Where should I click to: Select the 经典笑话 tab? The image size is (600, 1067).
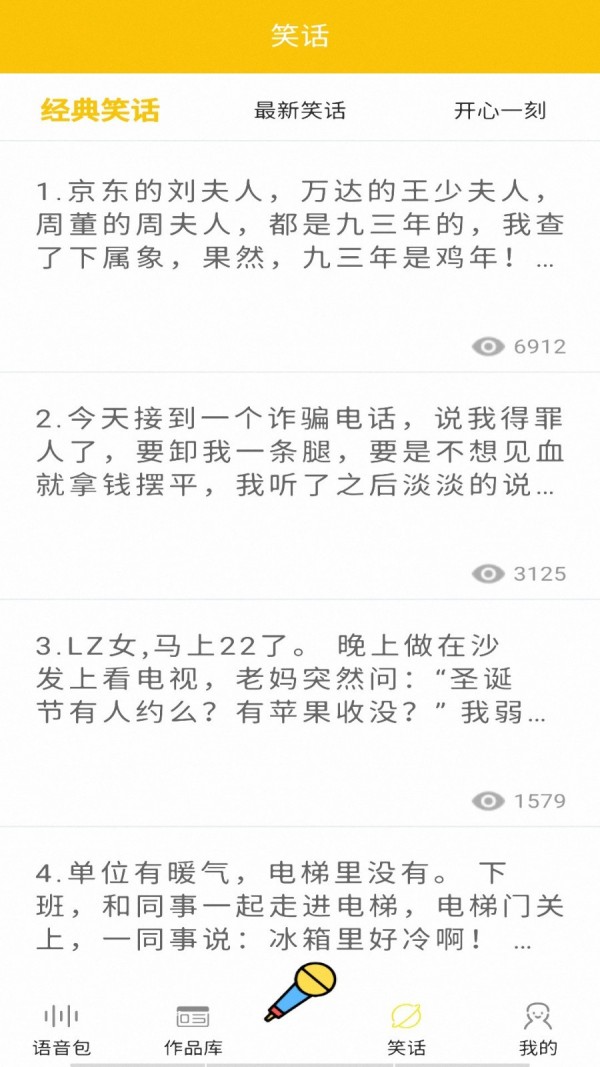(x=100, y=110)
